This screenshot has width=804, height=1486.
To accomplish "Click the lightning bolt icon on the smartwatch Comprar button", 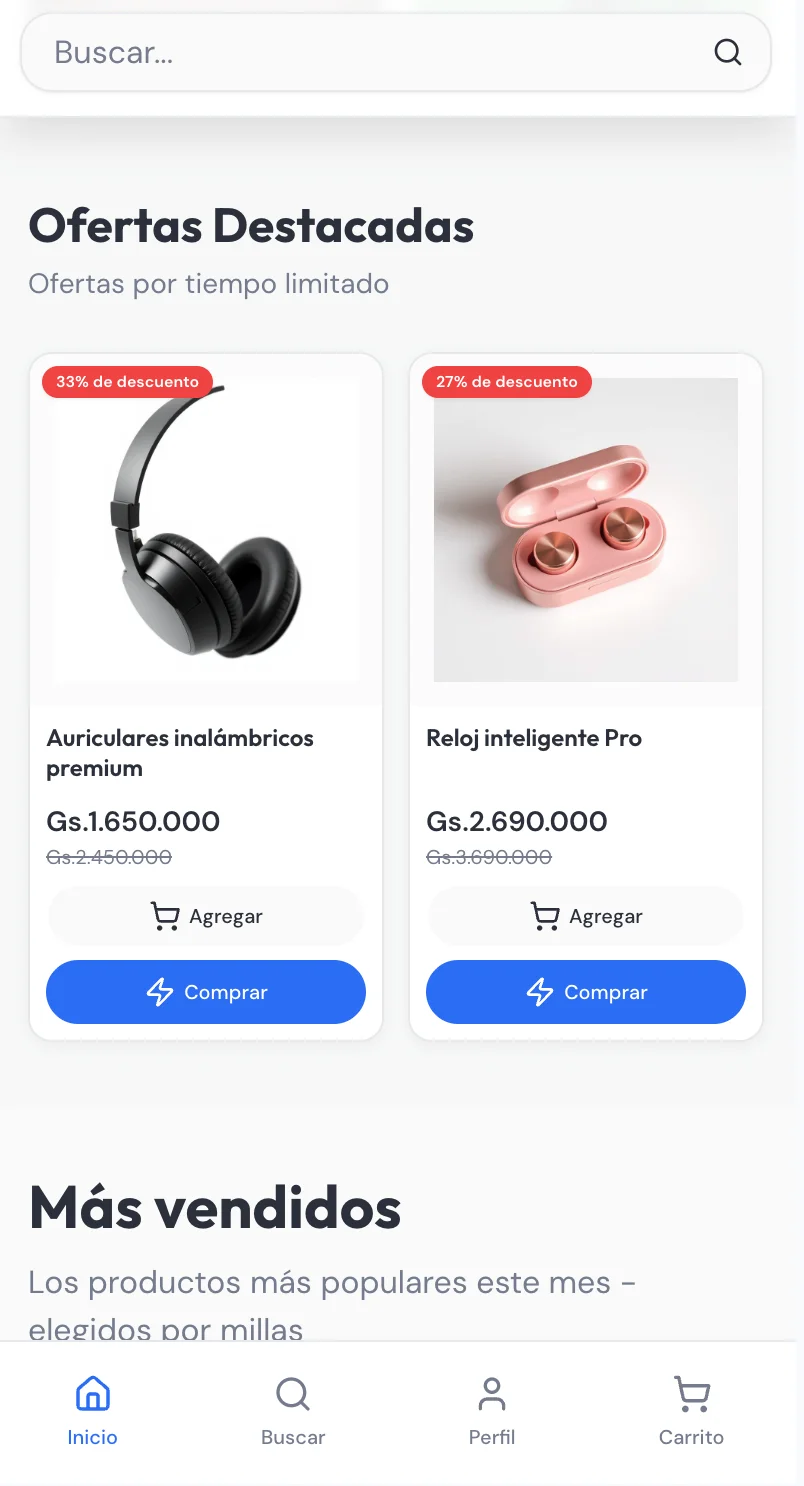I will 541,992.
